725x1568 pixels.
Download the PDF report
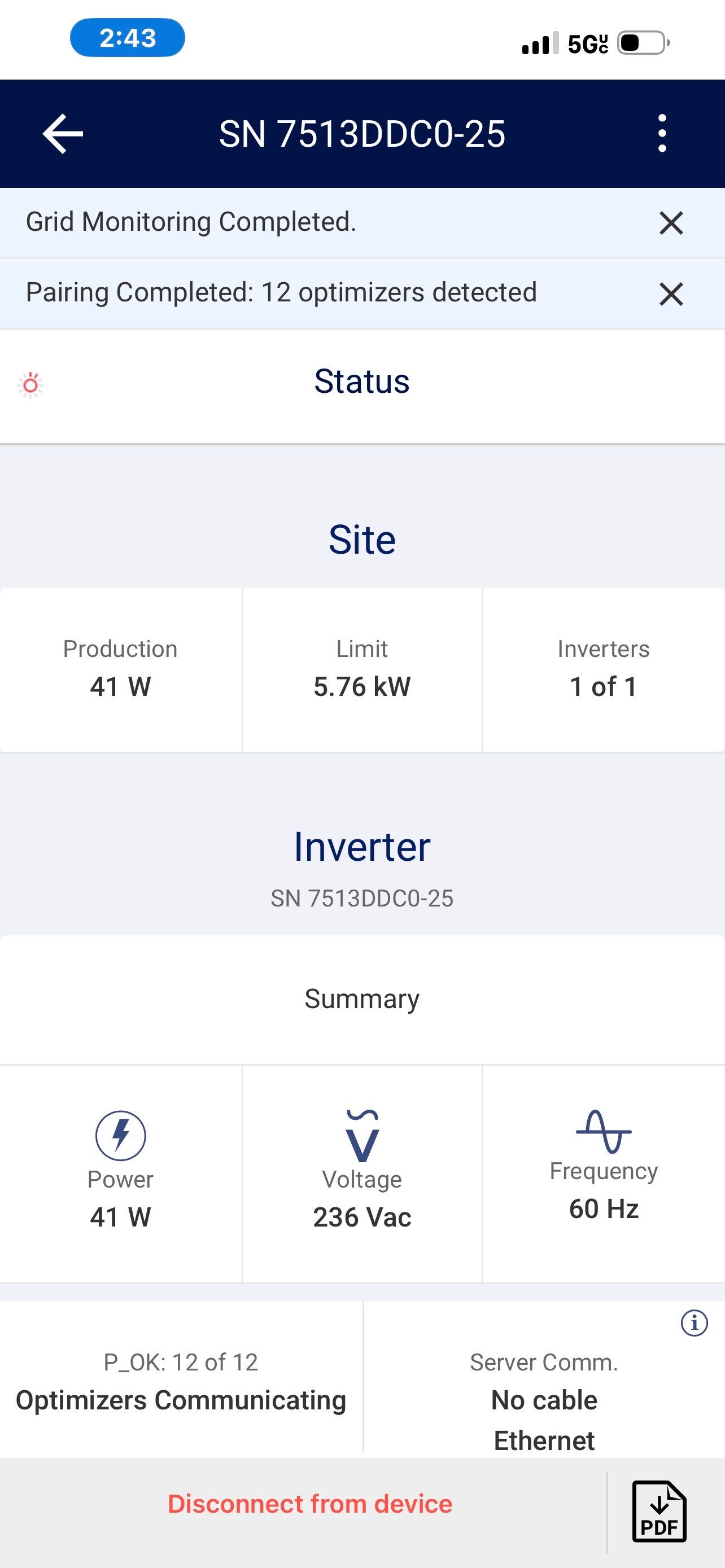click(x=658, y=1511)
